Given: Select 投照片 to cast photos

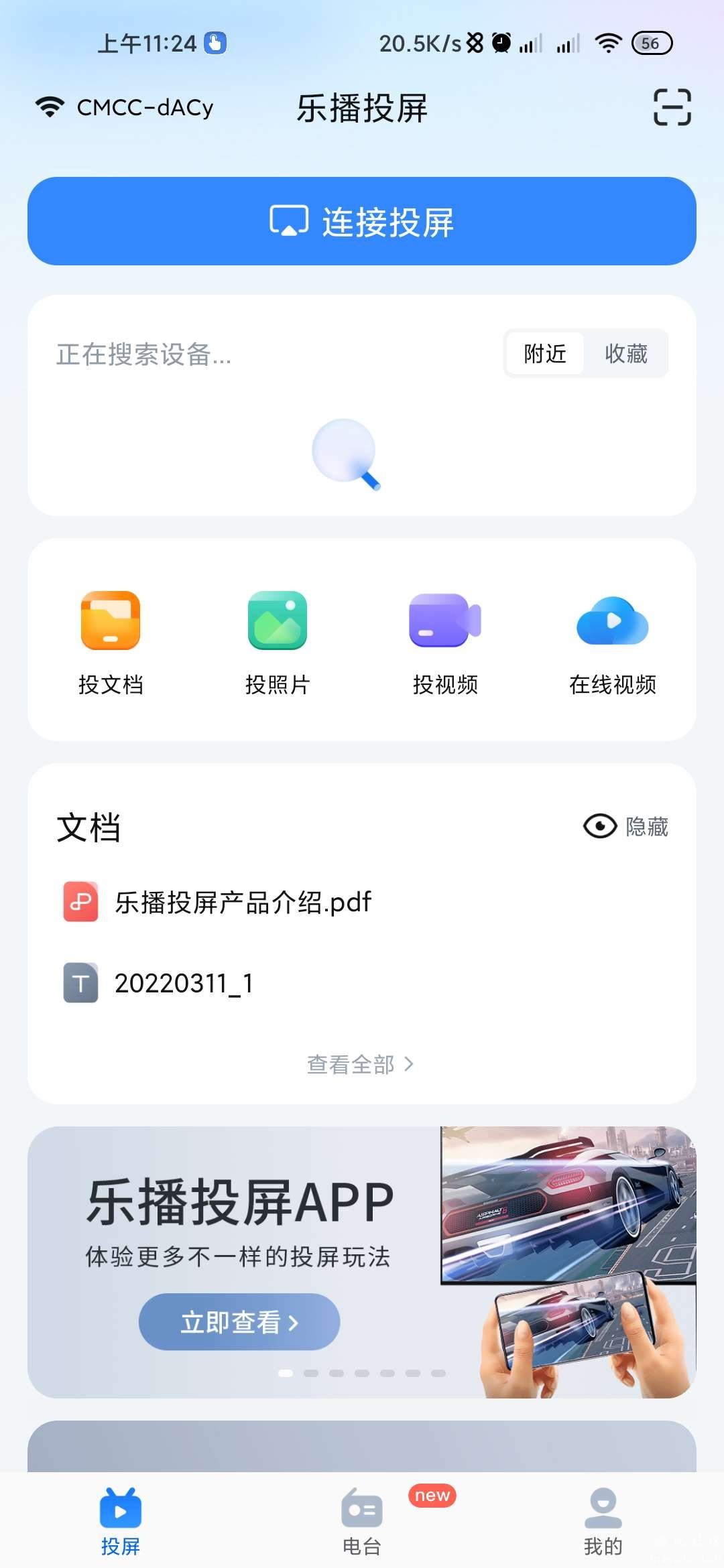Looking at the screenshot, I should pyautogui.click(x=278, y=641).
